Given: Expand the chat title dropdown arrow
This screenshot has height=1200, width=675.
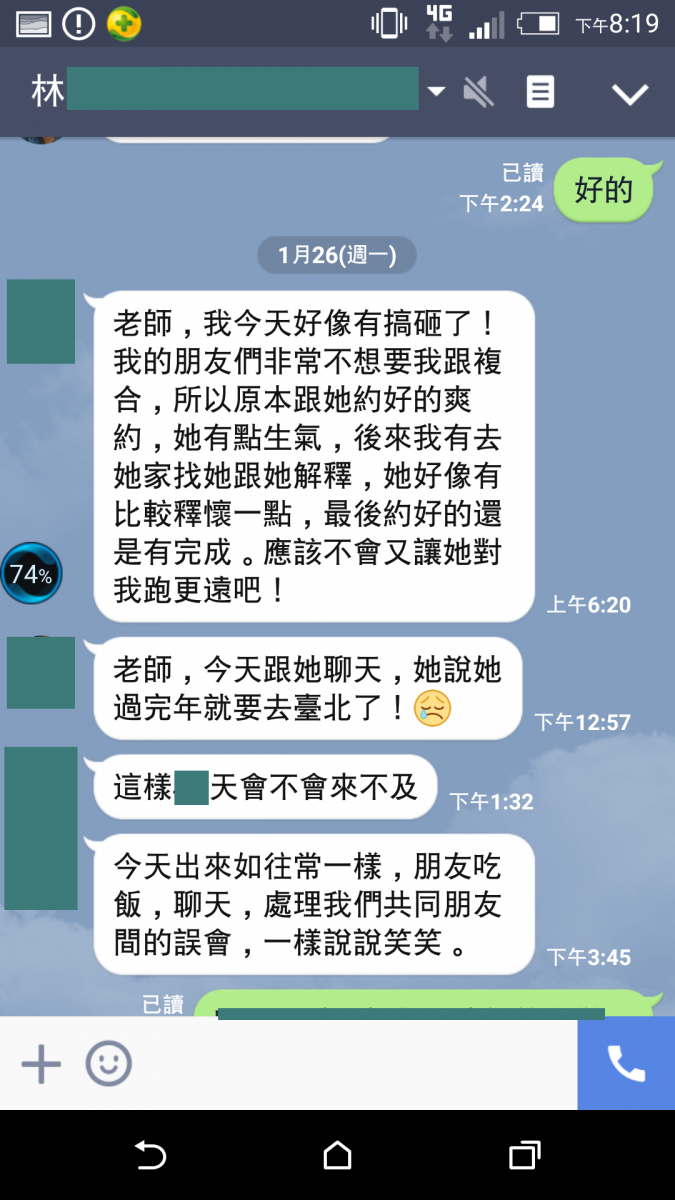Looking at the screenshot, I should pos(436,92).
